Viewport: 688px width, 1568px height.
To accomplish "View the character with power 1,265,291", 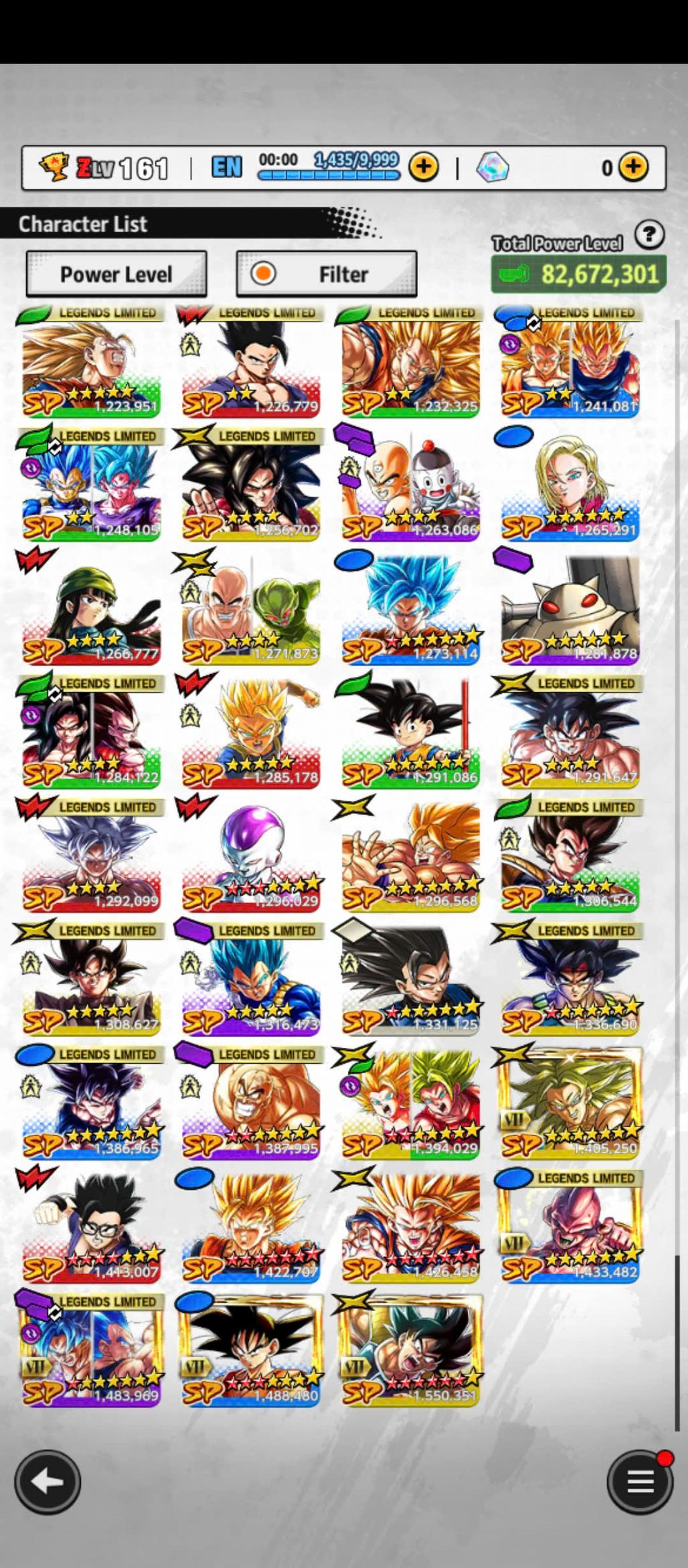I will tap(570, 484).
